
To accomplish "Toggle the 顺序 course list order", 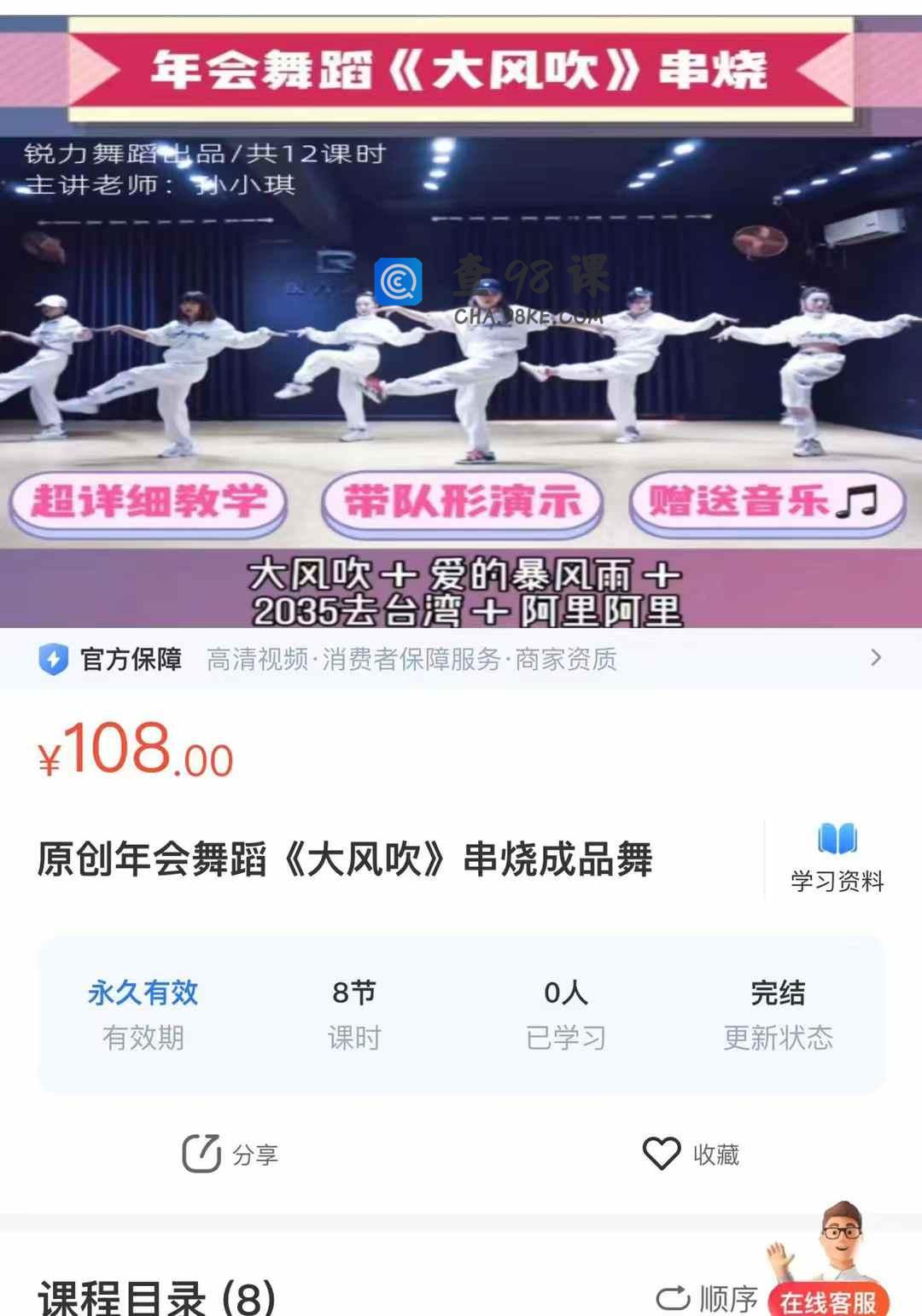I will pos(707,1298).
